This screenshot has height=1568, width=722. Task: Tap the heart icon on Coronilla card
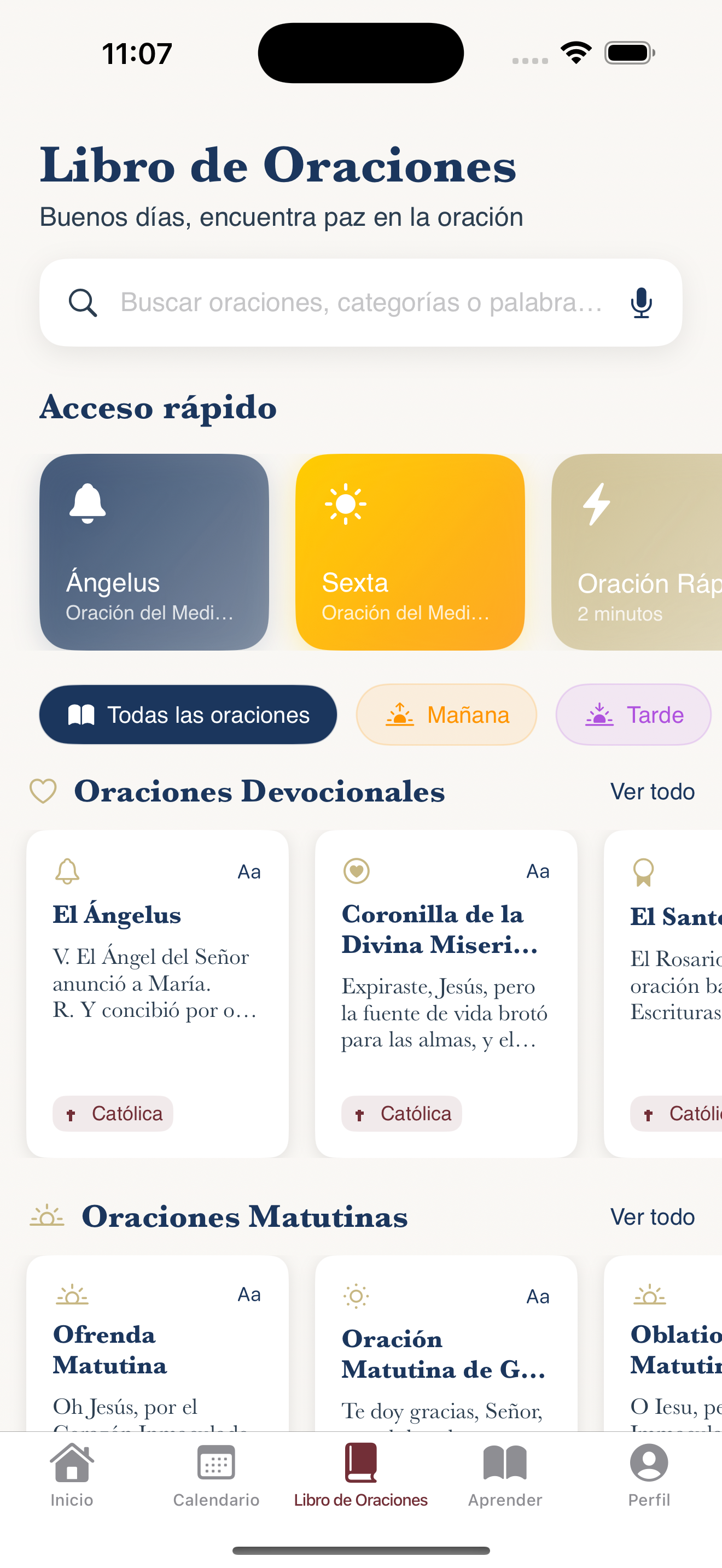pyautogui.click(x=356, y=871)
